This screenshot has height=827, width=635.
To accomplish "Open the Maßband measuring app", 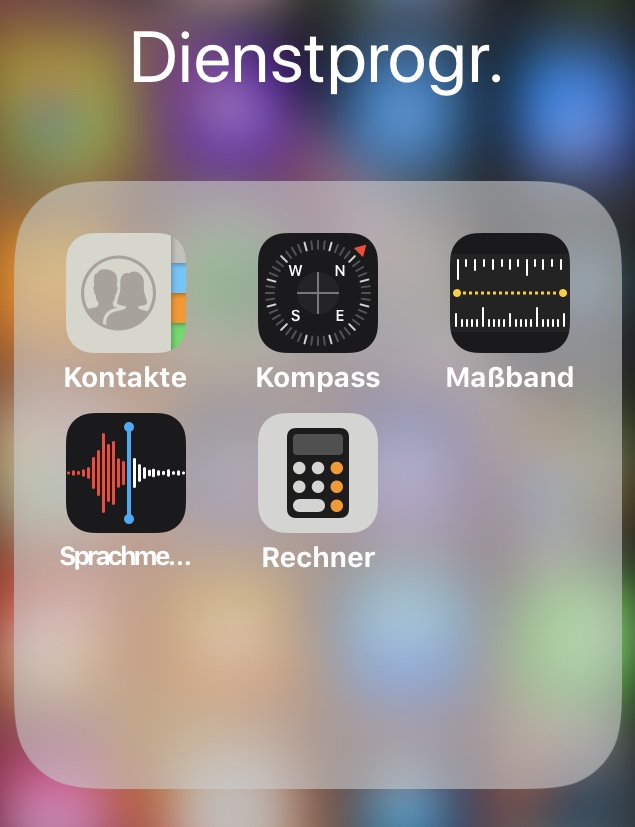I will [x=509, y=293].
